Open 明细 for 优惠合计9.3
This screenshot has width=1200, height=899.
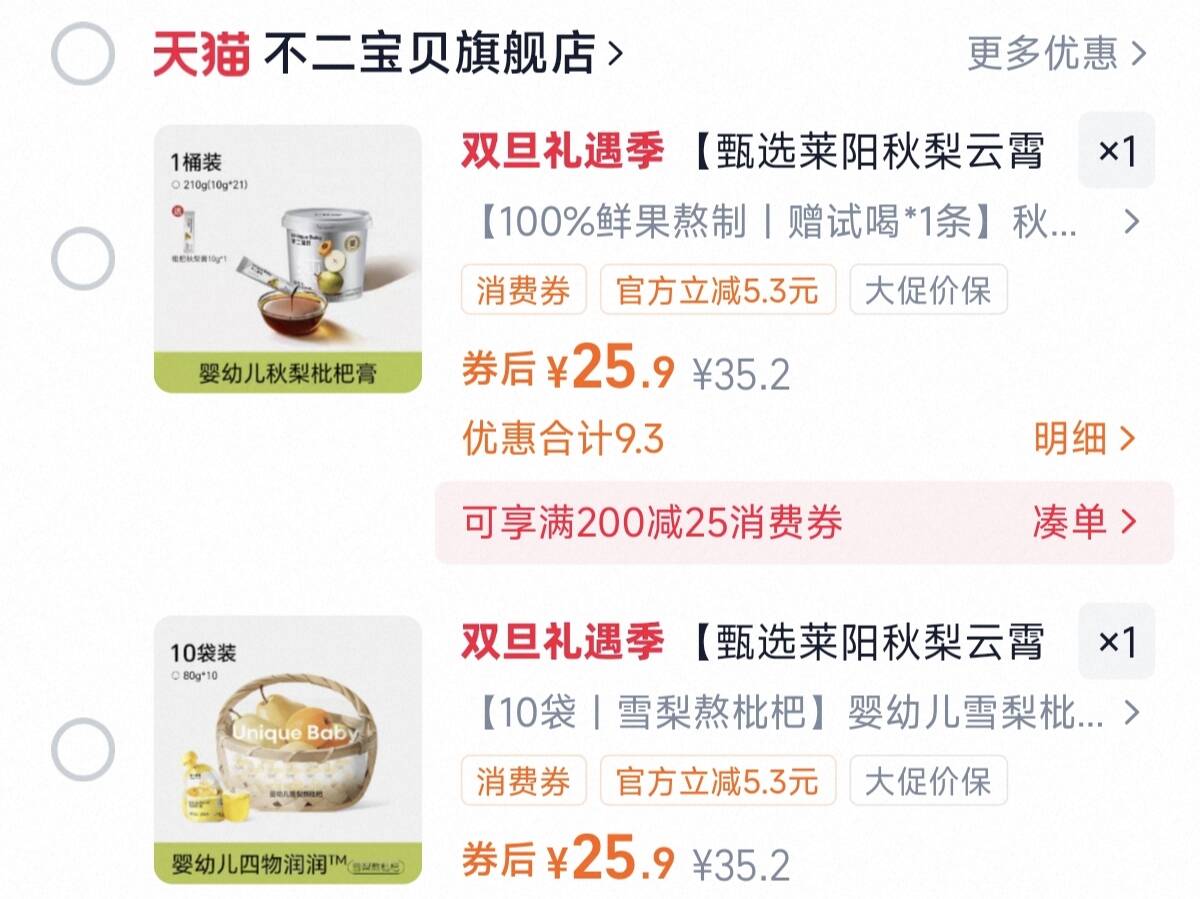click(1085, 438)
